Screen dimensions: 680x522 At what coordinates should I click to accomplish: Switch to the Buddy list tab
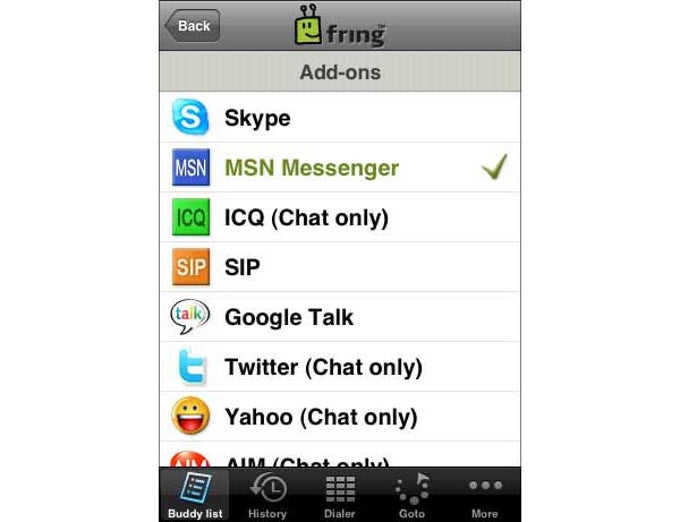coord(195,495)
